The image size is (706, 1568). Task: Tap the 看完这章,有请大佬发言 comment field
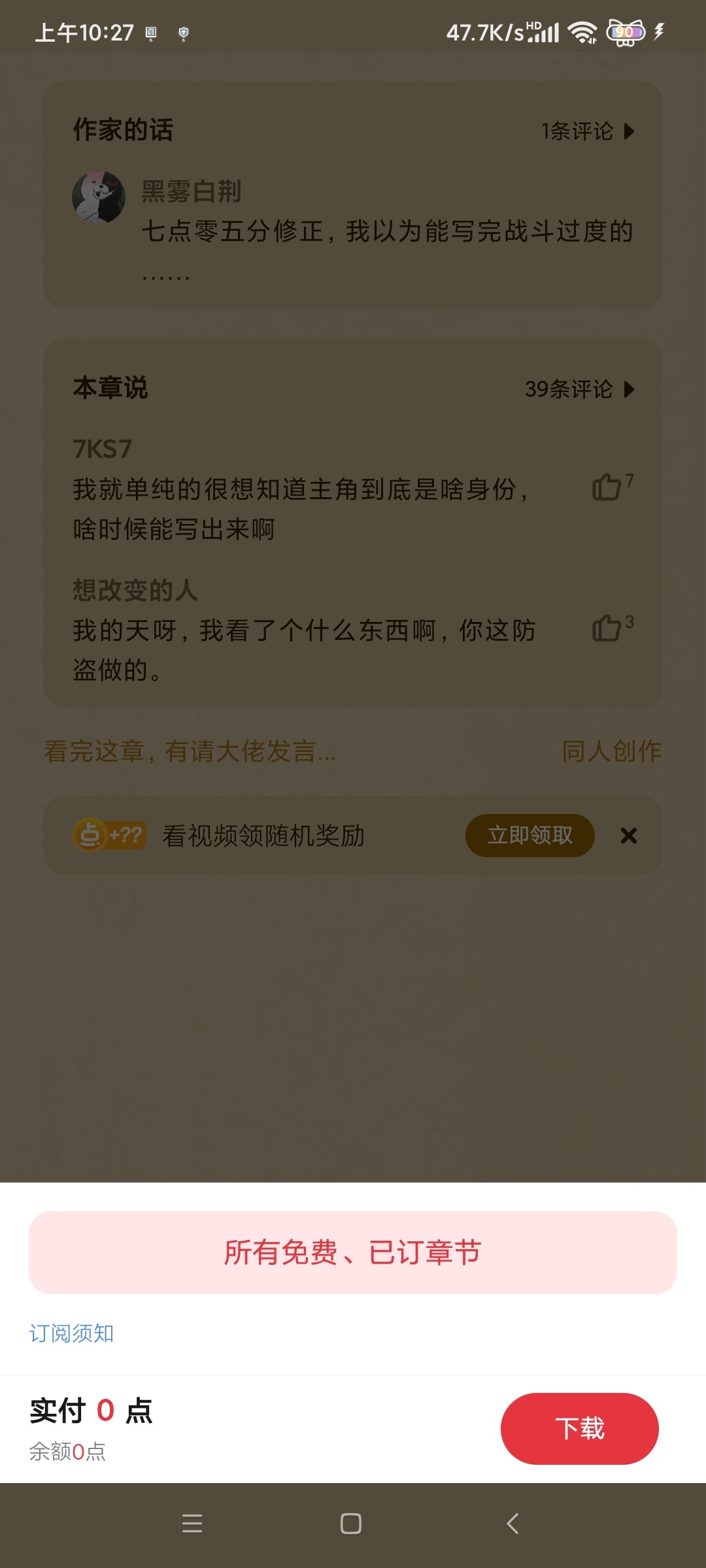(x=190, y=751)
